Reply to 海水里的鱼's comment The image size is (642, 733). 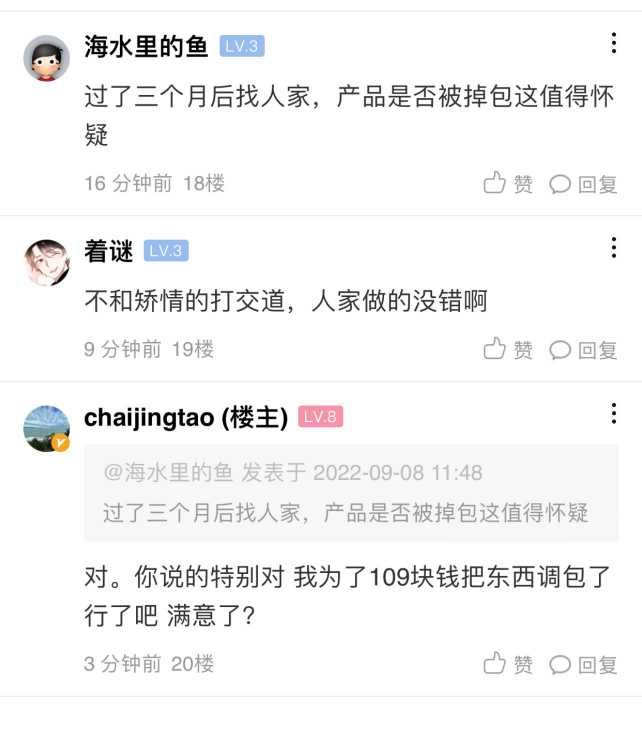point(584,184)
